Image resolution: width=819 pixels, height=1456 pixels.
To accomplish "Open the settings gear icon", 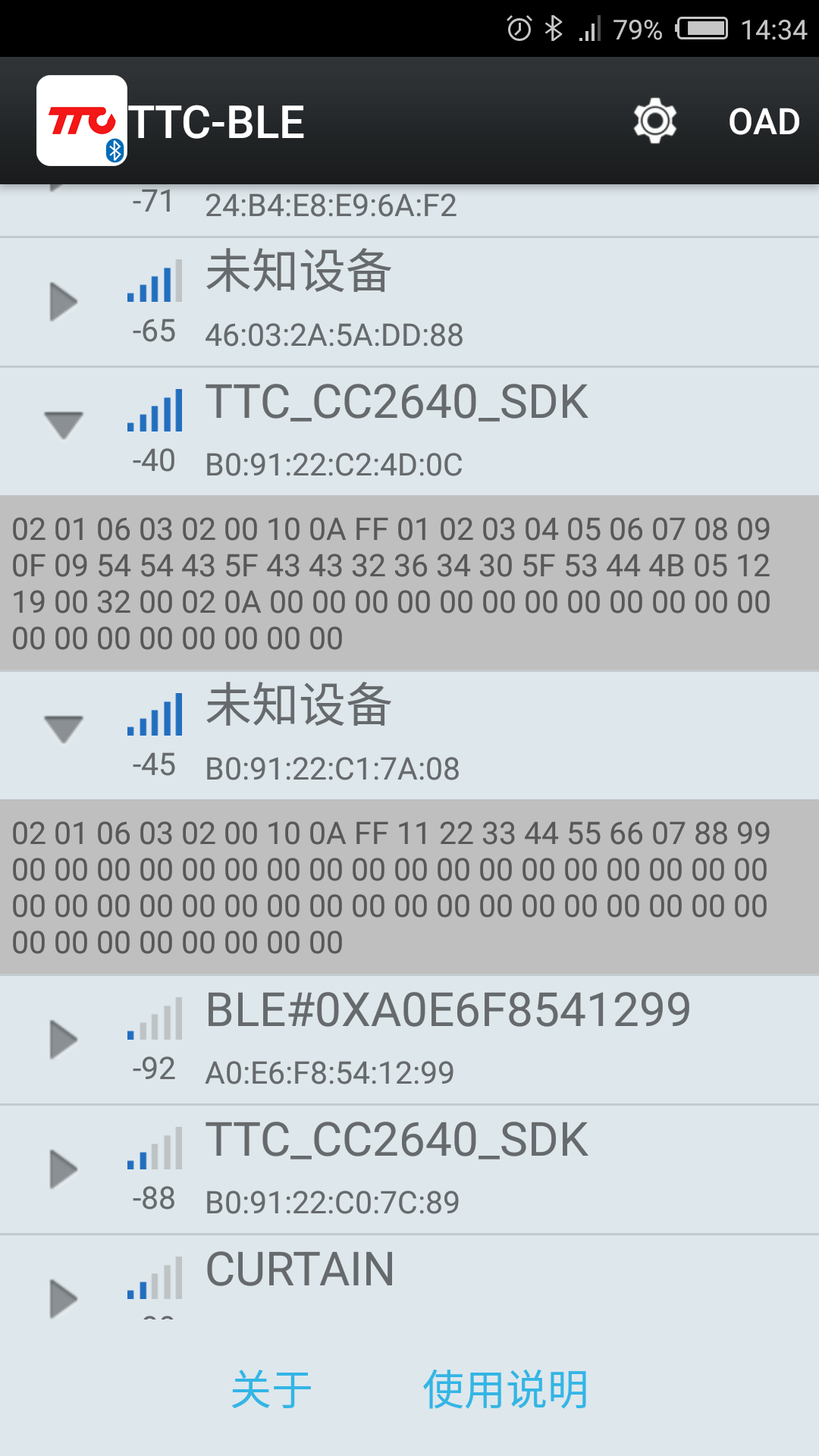I will click(655, 121).
